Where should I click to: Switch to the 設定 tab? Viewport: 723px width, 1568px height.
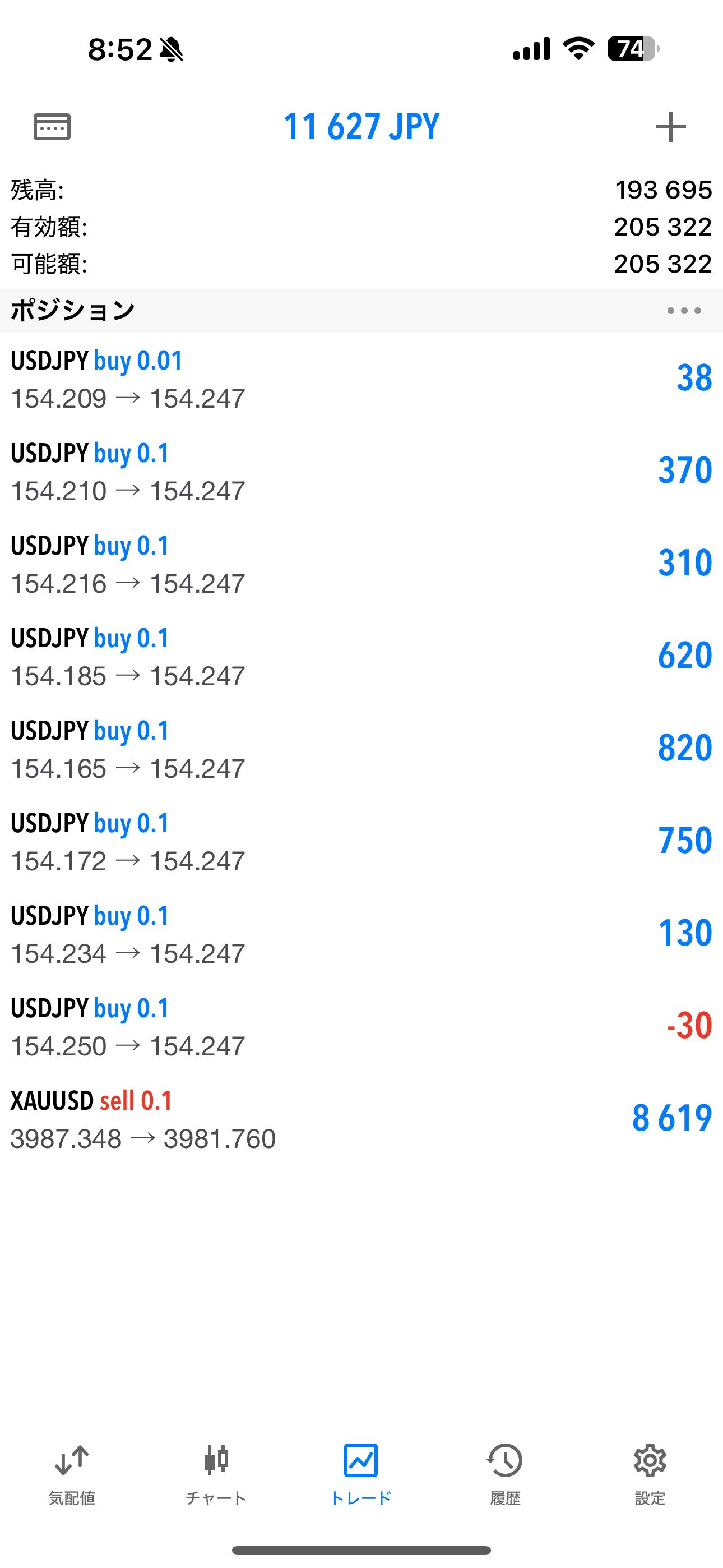tap(650, 1474)
